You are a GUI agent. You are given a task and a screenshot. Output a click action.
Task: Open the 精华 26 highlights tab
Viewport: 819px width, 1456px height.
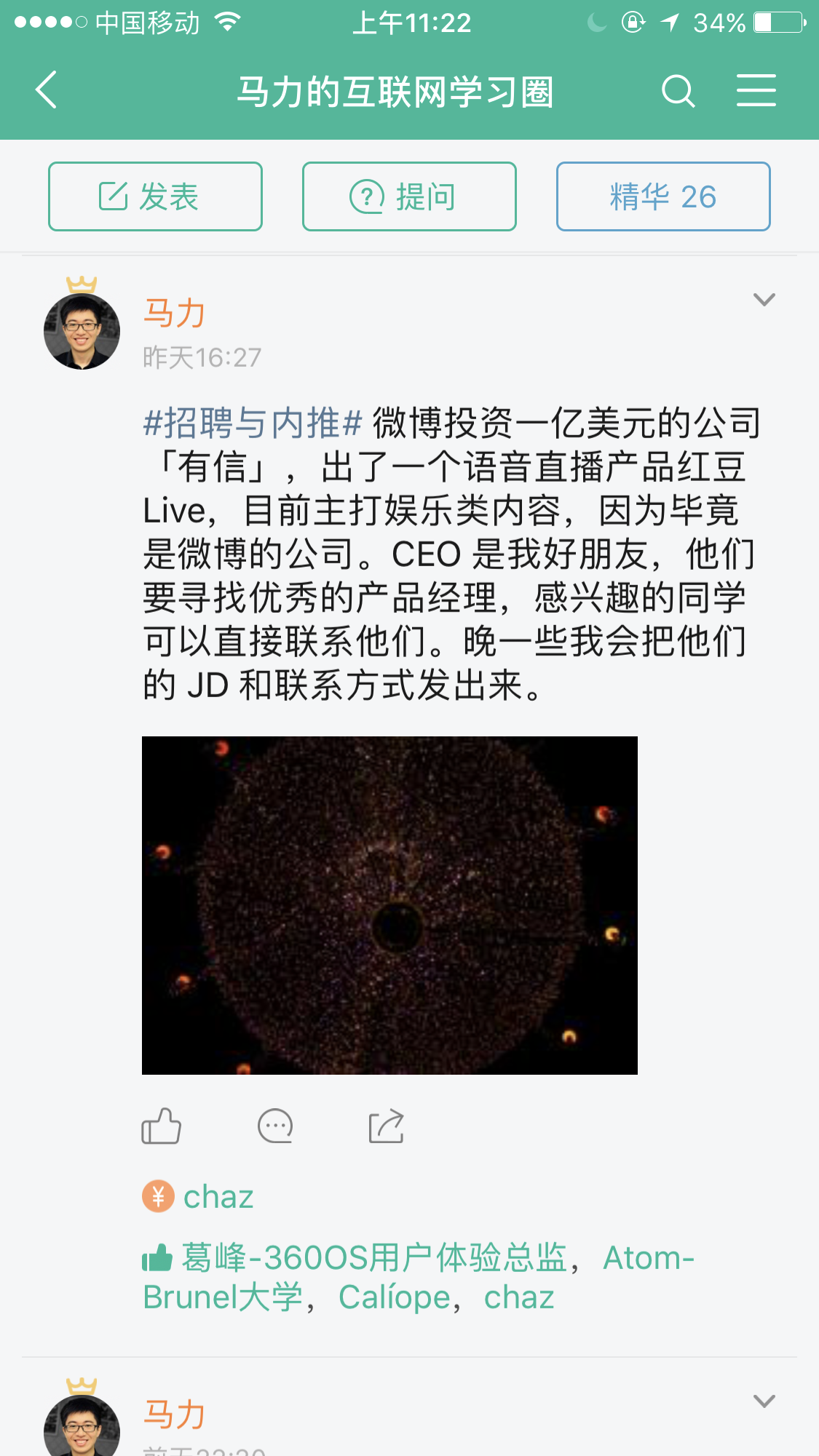(662, 196)
